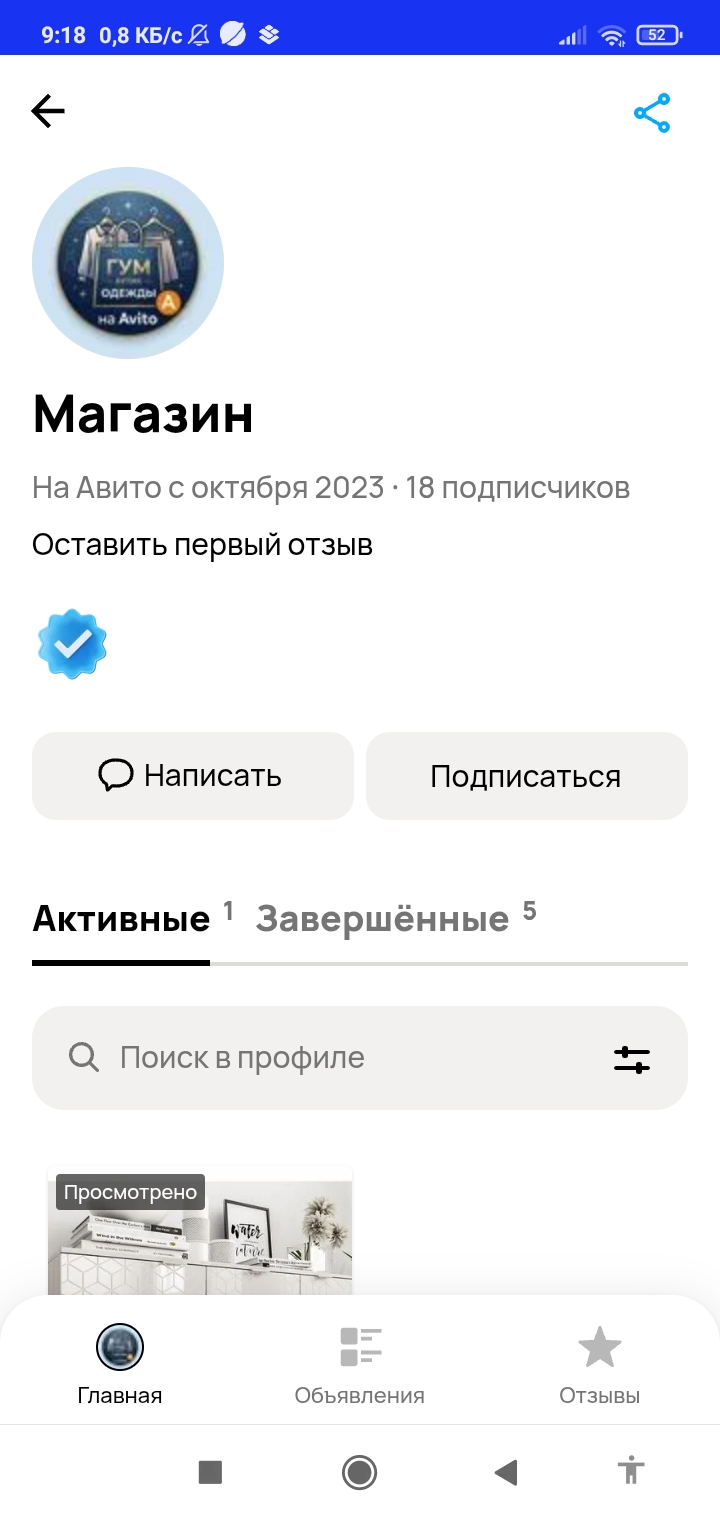Switch to the 'Объявления' bottom tab

(x=360, y=1364)
